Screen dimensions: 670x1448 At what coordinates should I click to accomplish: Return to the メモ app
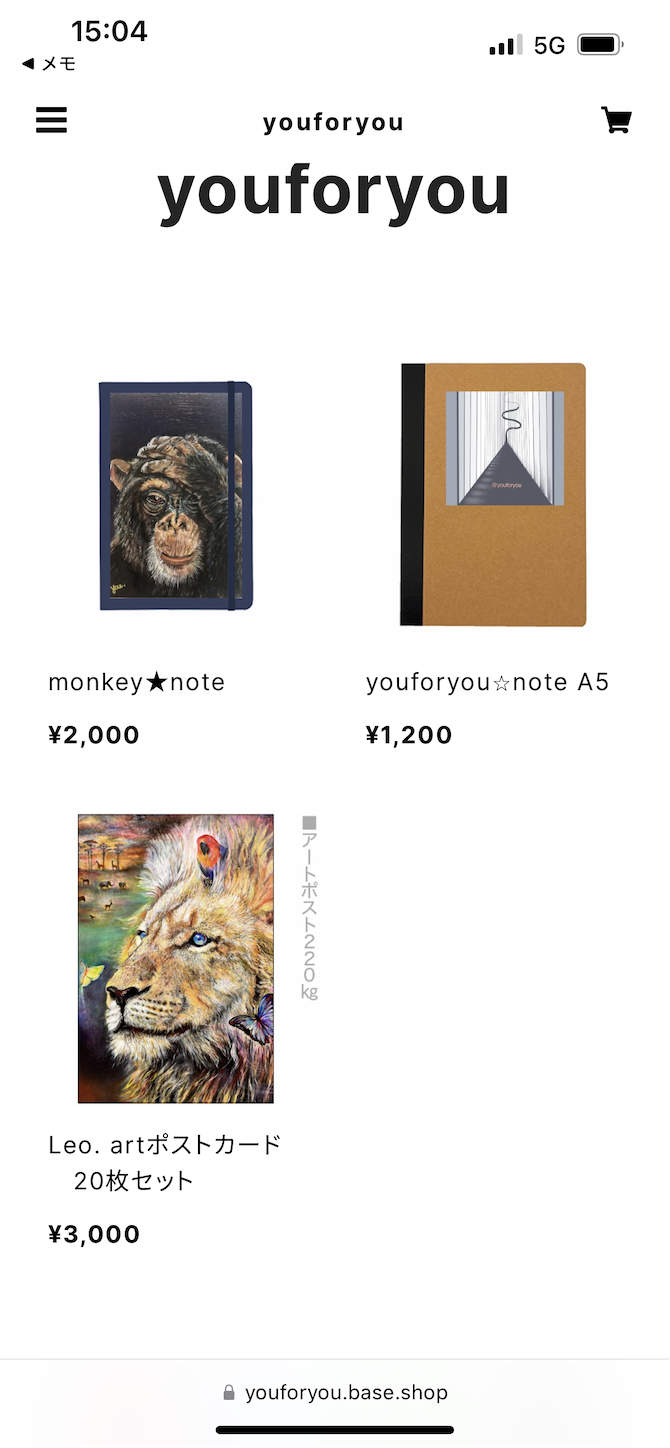tap(48, 64)
